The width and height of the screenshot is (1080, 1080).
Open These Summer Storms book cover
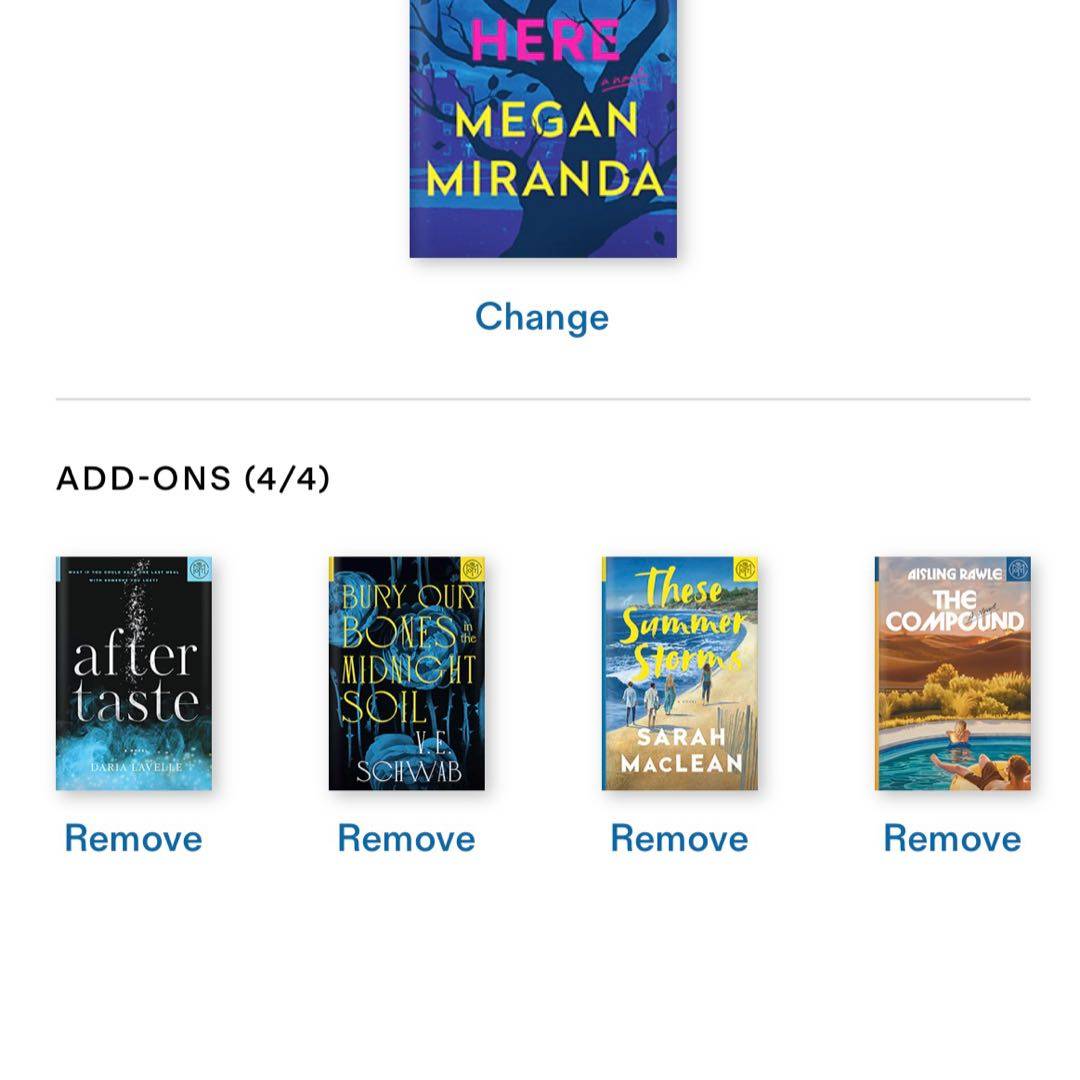(680, 673)
